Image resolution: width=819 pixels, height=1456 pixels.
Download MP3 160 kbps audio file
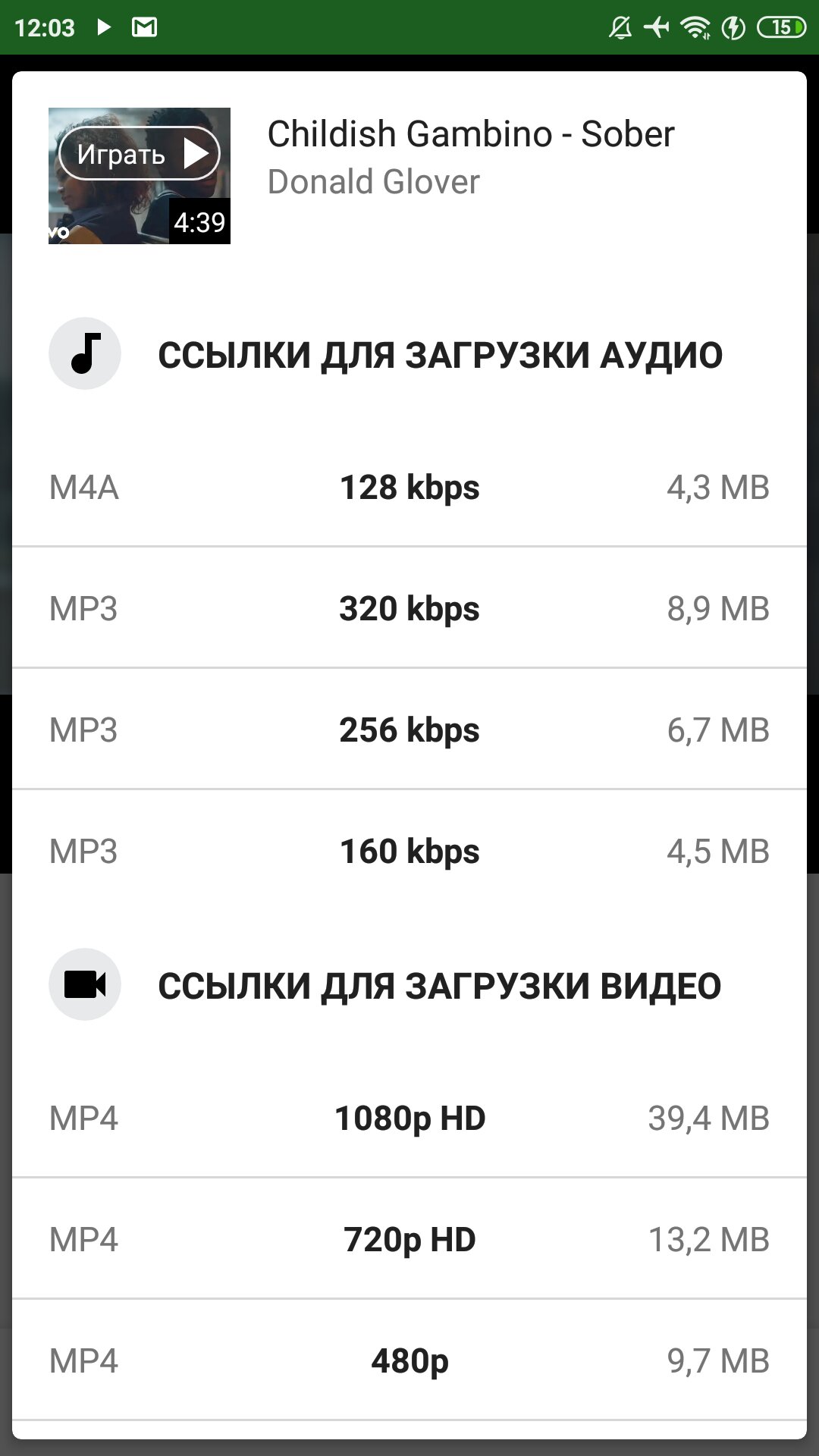coord(409,851)
